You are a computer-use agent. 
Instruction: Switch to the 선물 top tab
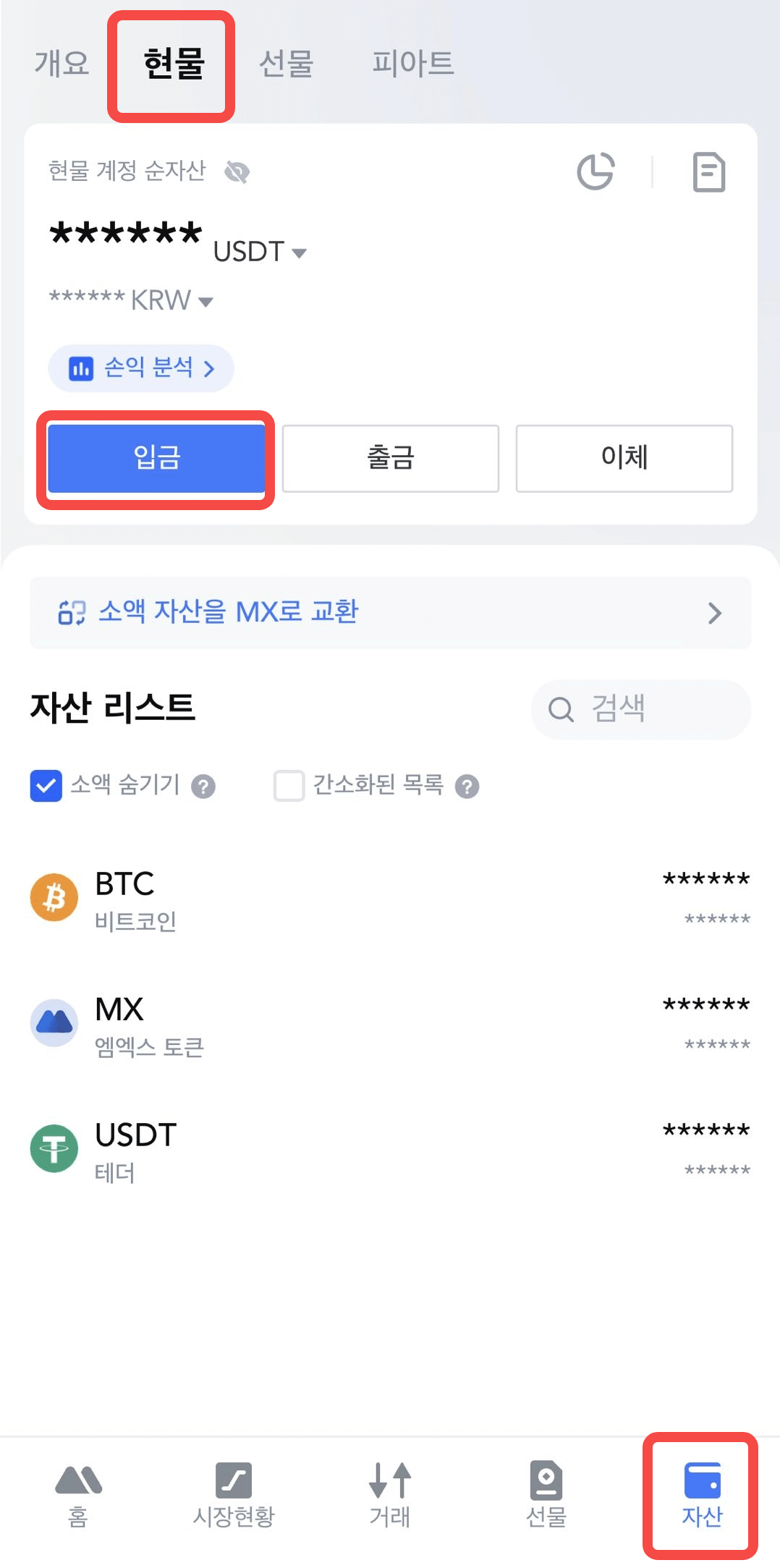point(287,64)
